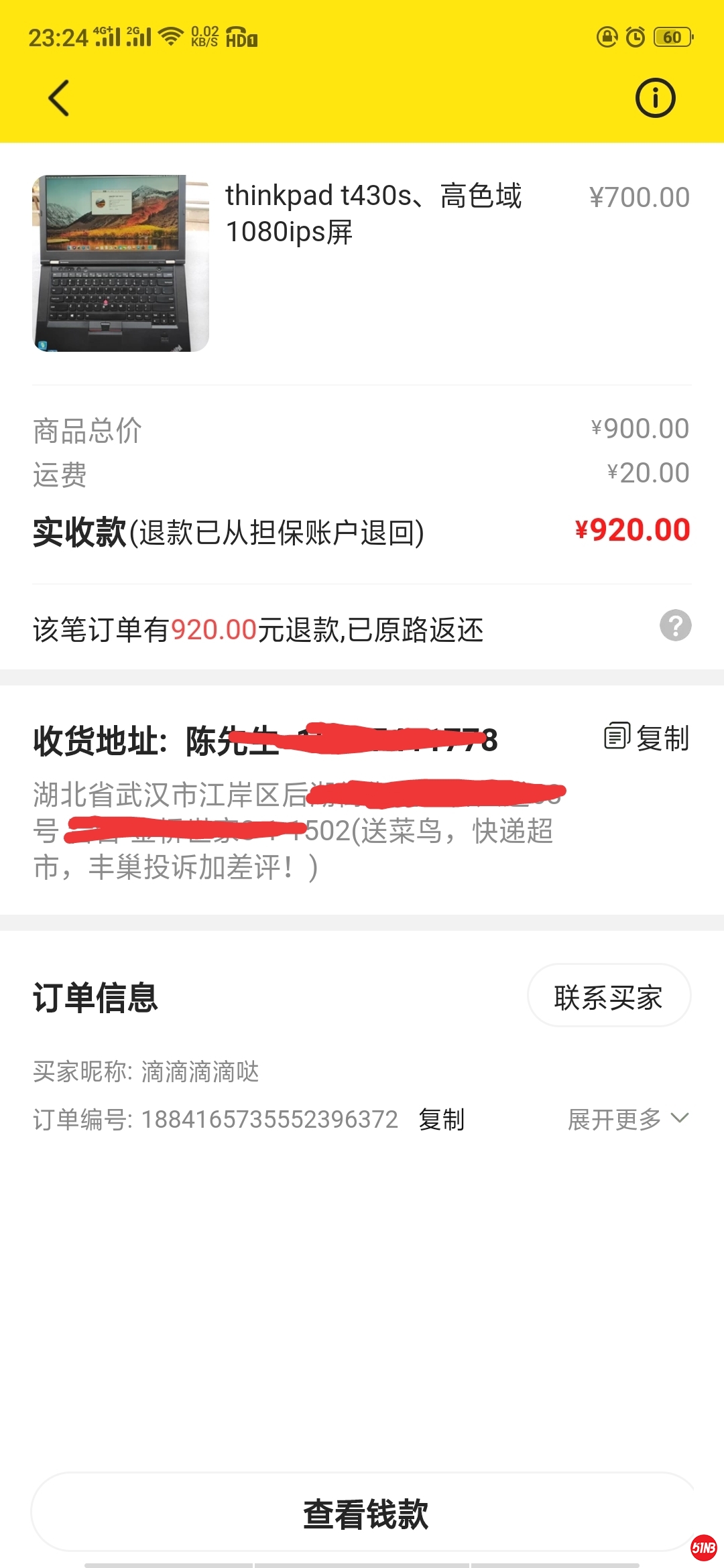The height and width of the screenshot is (1568, 724).
Task: Go back using the top-left arrow
Action: point(59,99)
